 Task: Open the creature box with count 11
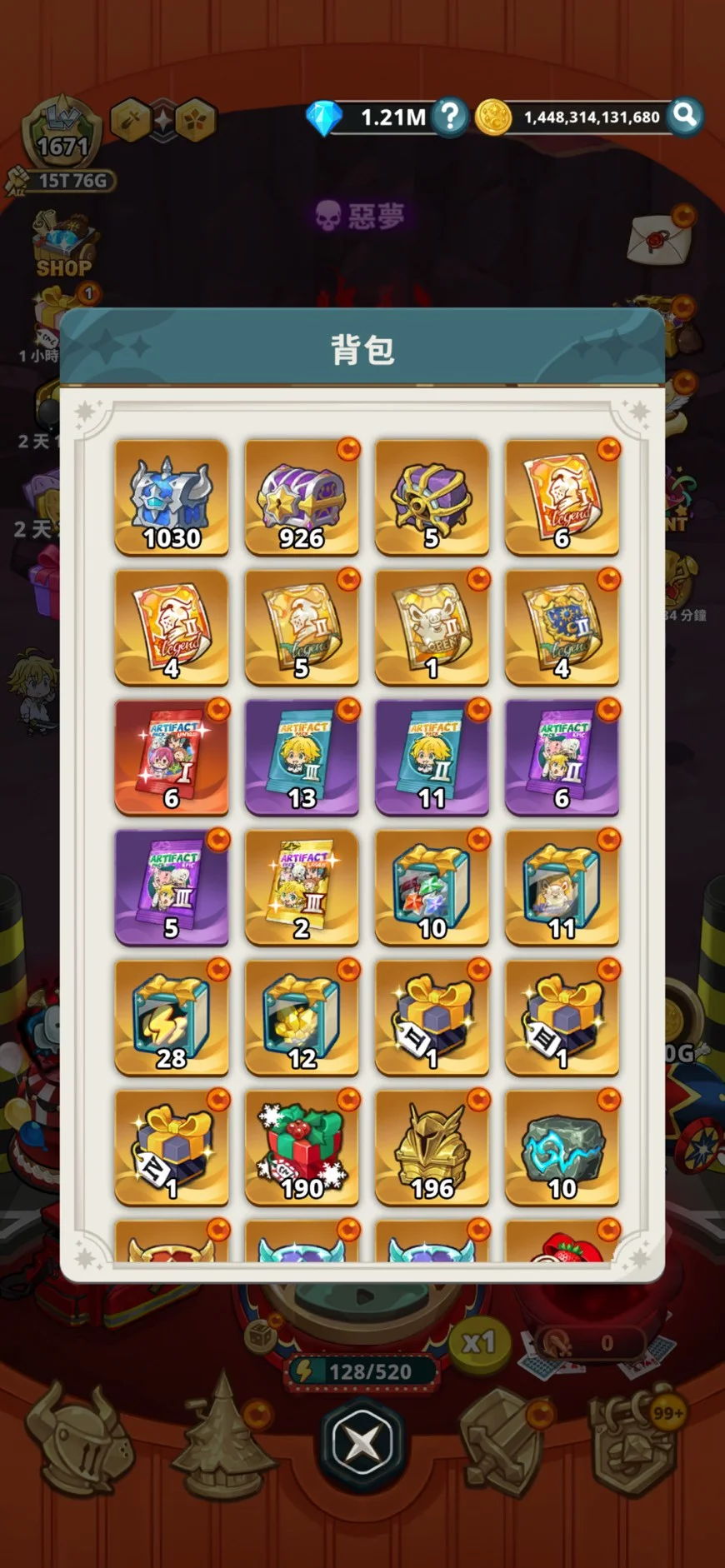(562, 887)
